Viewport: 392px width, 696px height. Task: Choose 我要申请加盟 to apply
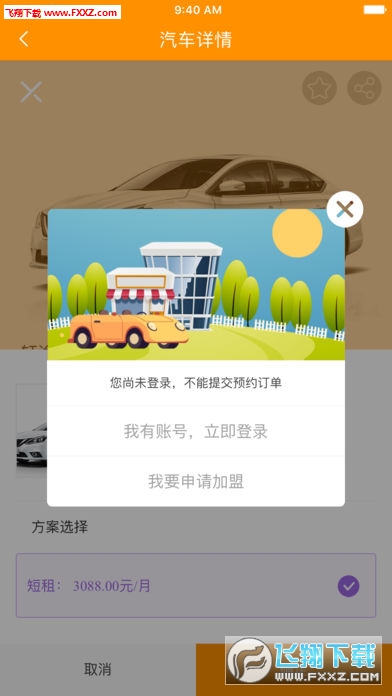(x=196, y=482)
